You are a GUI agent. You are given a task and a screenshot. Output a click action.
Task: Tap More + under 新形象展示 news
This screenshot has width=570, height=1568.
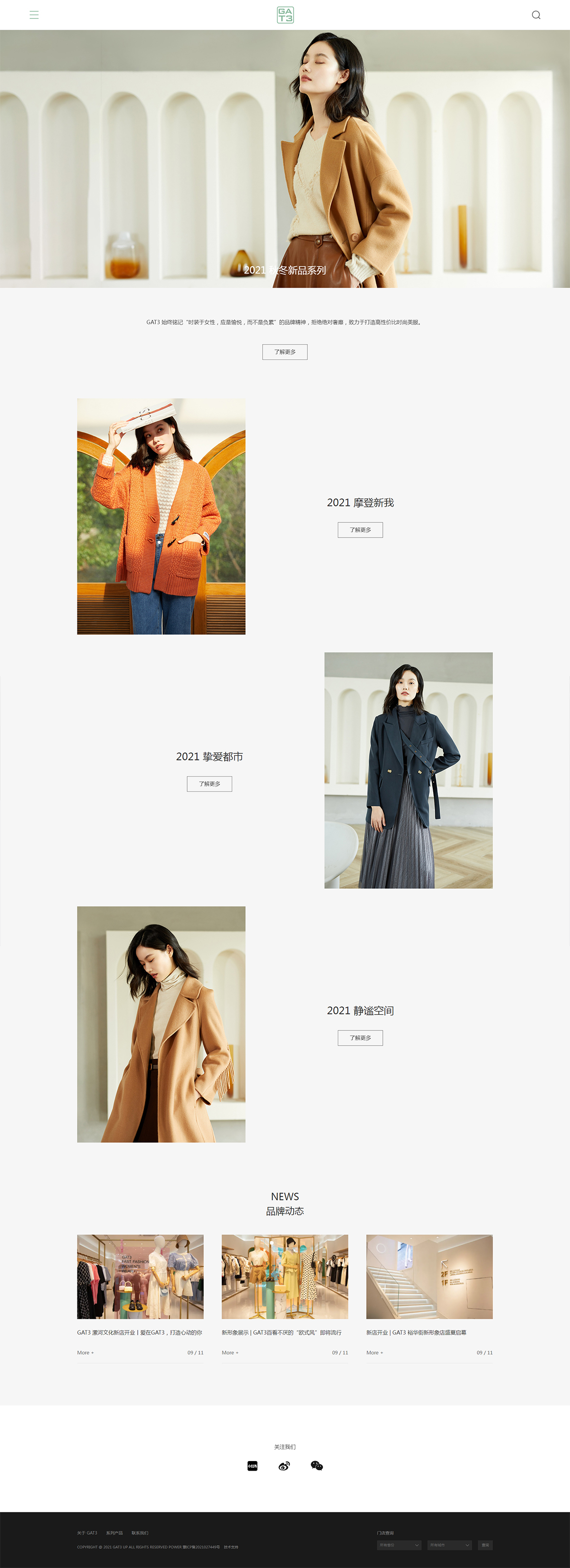click(x=230, y=1353)
